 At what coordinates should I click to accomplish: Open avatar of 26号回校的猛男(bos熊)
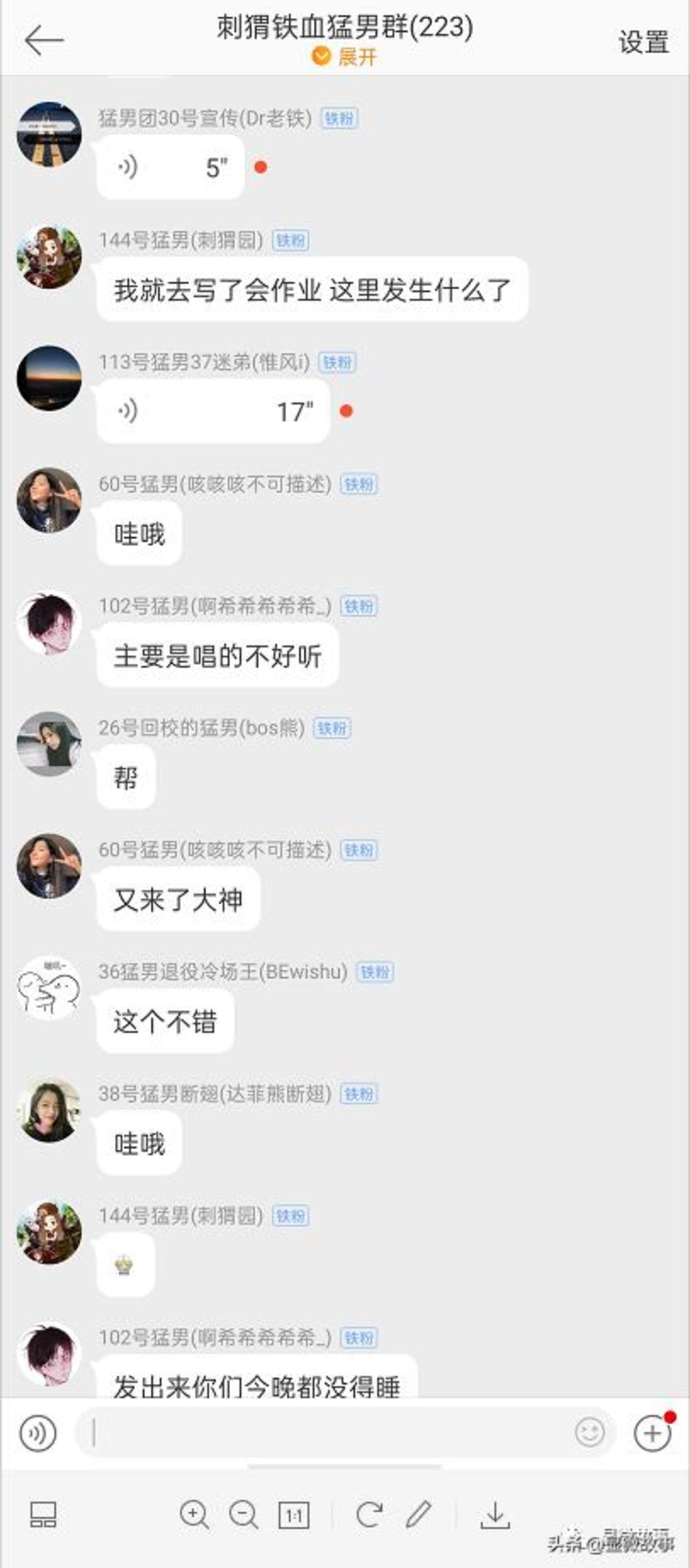coord(49,744)
